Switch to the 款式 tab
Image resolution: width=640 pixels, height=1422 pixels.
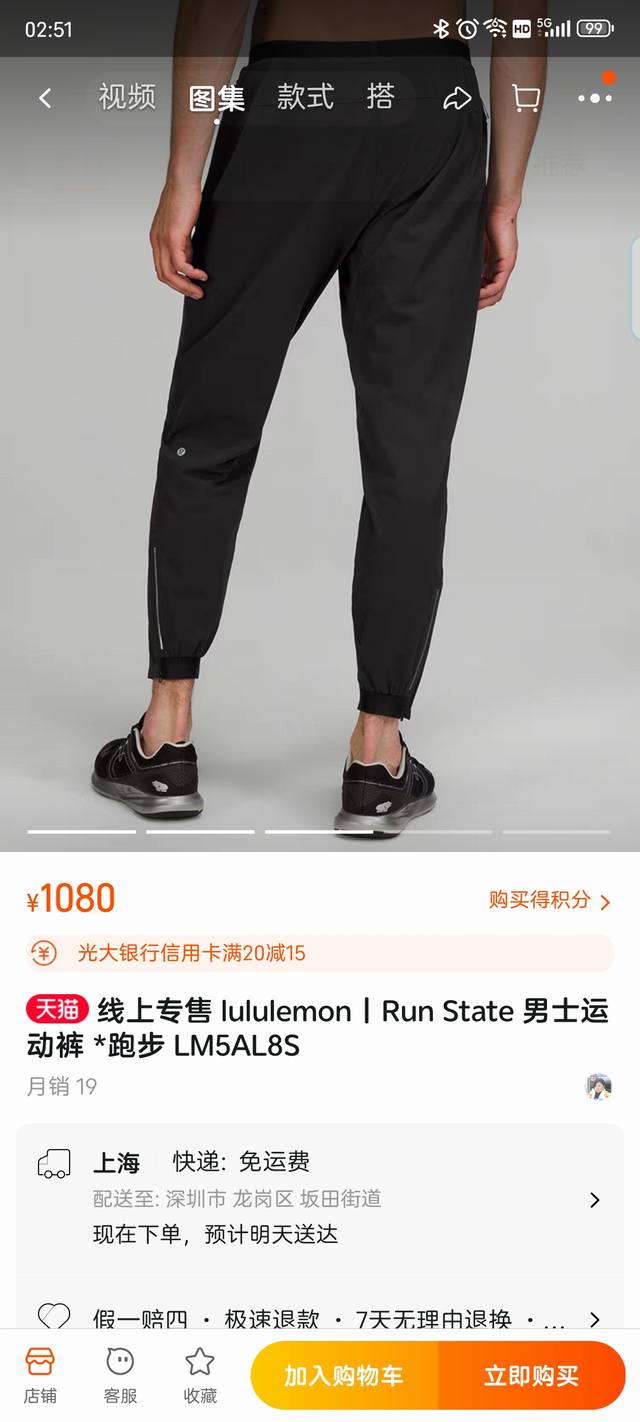point(305,97)
